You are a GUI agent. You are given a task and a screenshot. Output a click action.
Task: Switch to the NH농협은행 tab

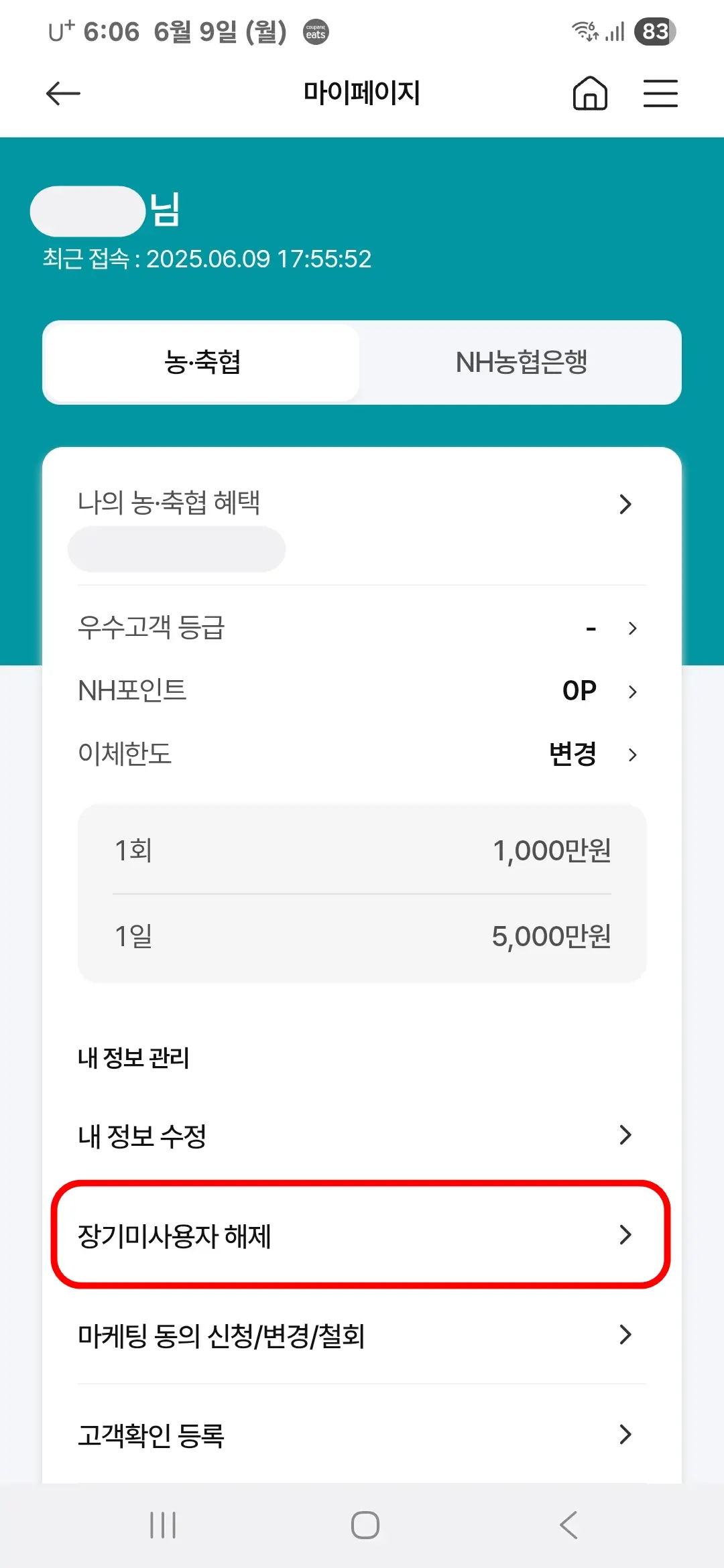[x=522, y=363]
